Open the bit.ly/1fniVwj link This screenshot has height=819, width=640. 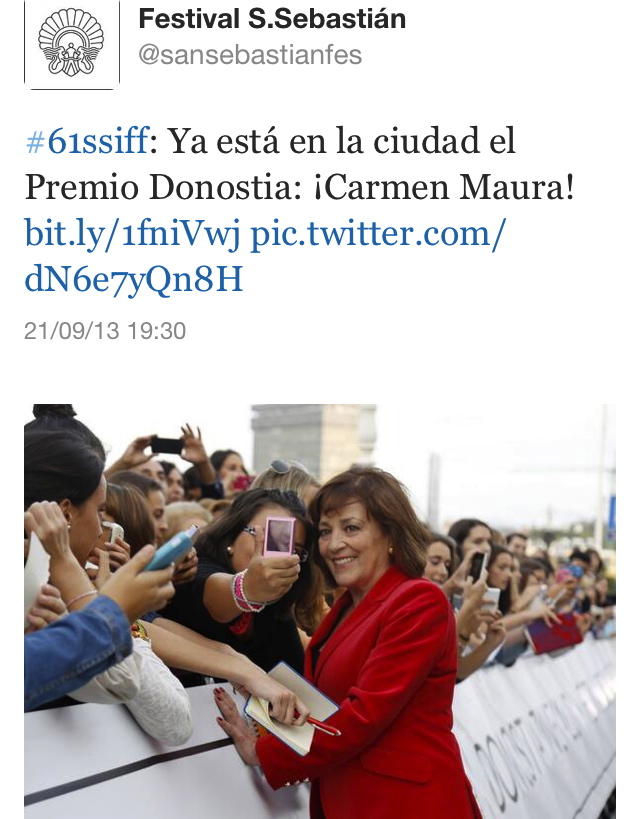click(133, 235)
